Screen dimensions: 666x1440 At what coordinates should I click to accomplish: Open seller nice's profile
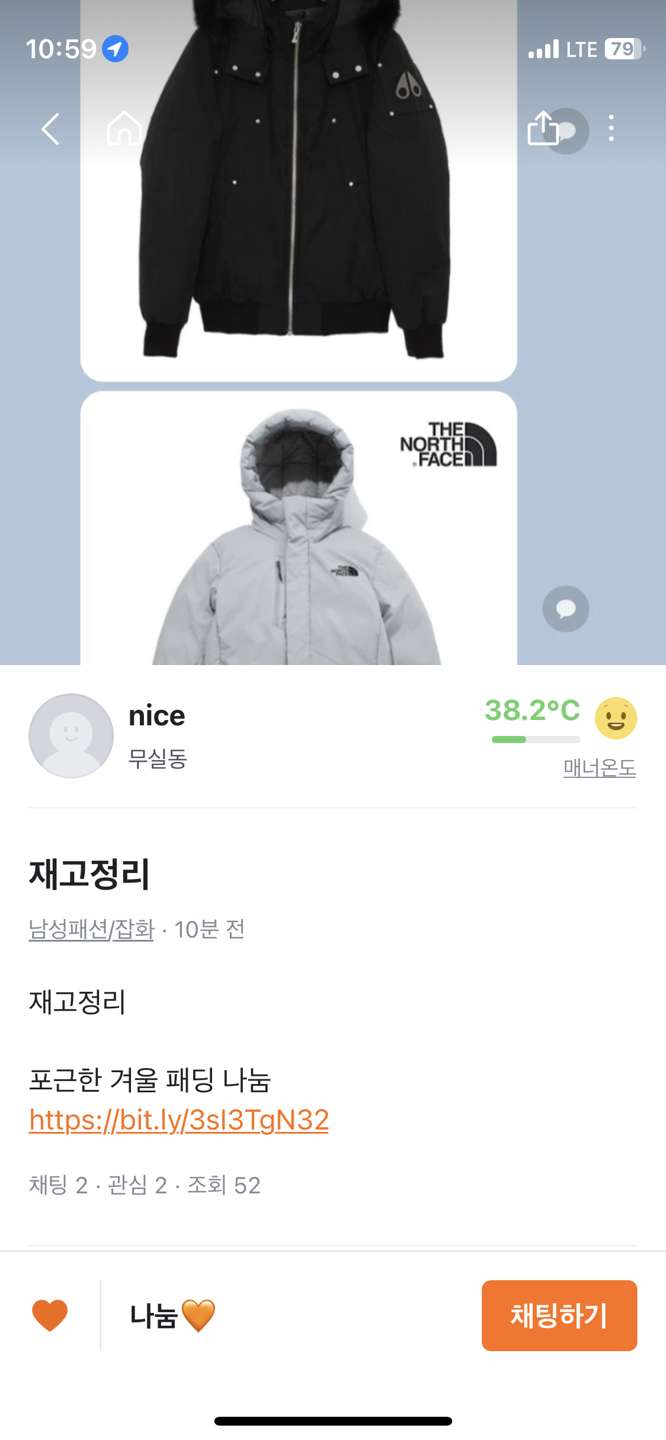[72, 736]
